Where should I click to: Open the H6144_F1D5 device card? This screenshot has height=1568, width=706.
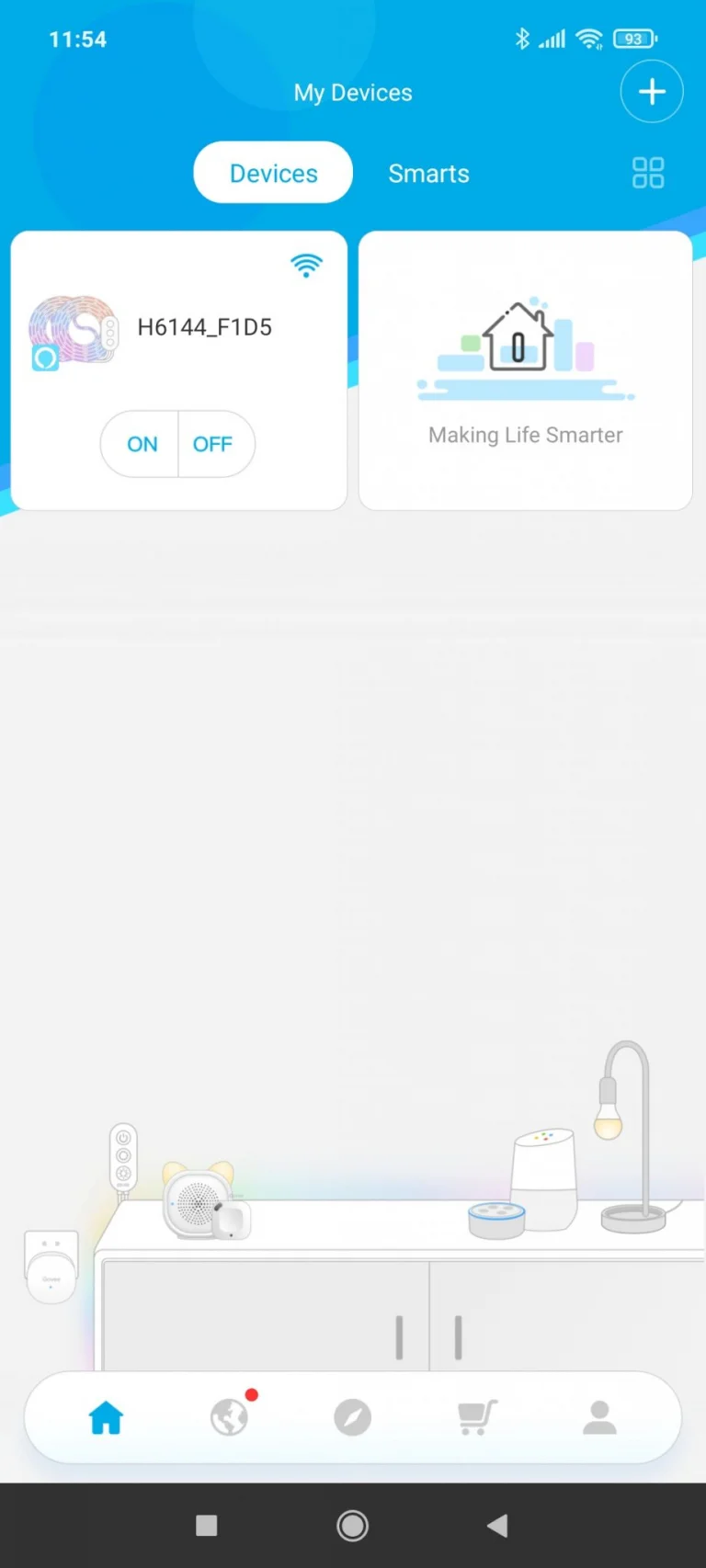click(203, 328)
